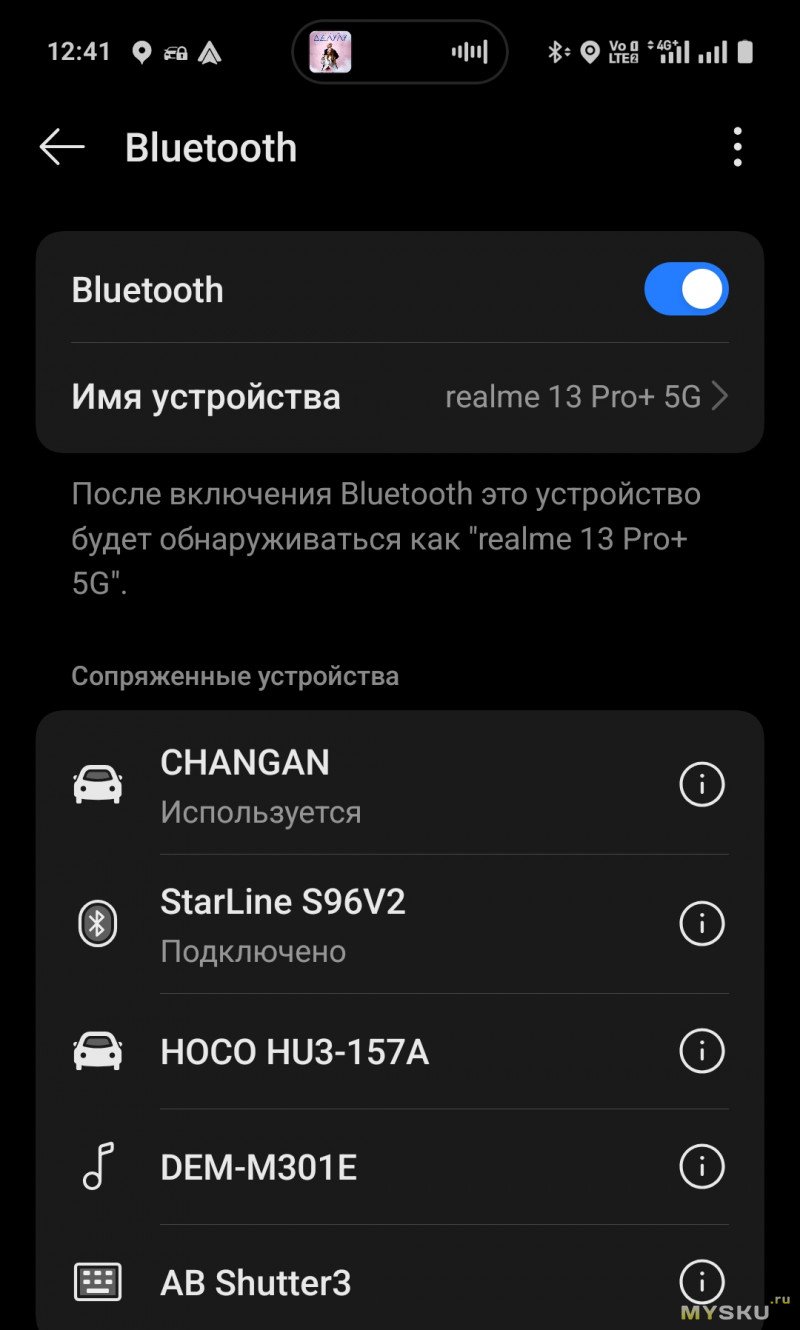The height and width of the screenshot is (1330, 800).
Task: Go back from Bluetooth settings
Action: (x=62, y=148)
